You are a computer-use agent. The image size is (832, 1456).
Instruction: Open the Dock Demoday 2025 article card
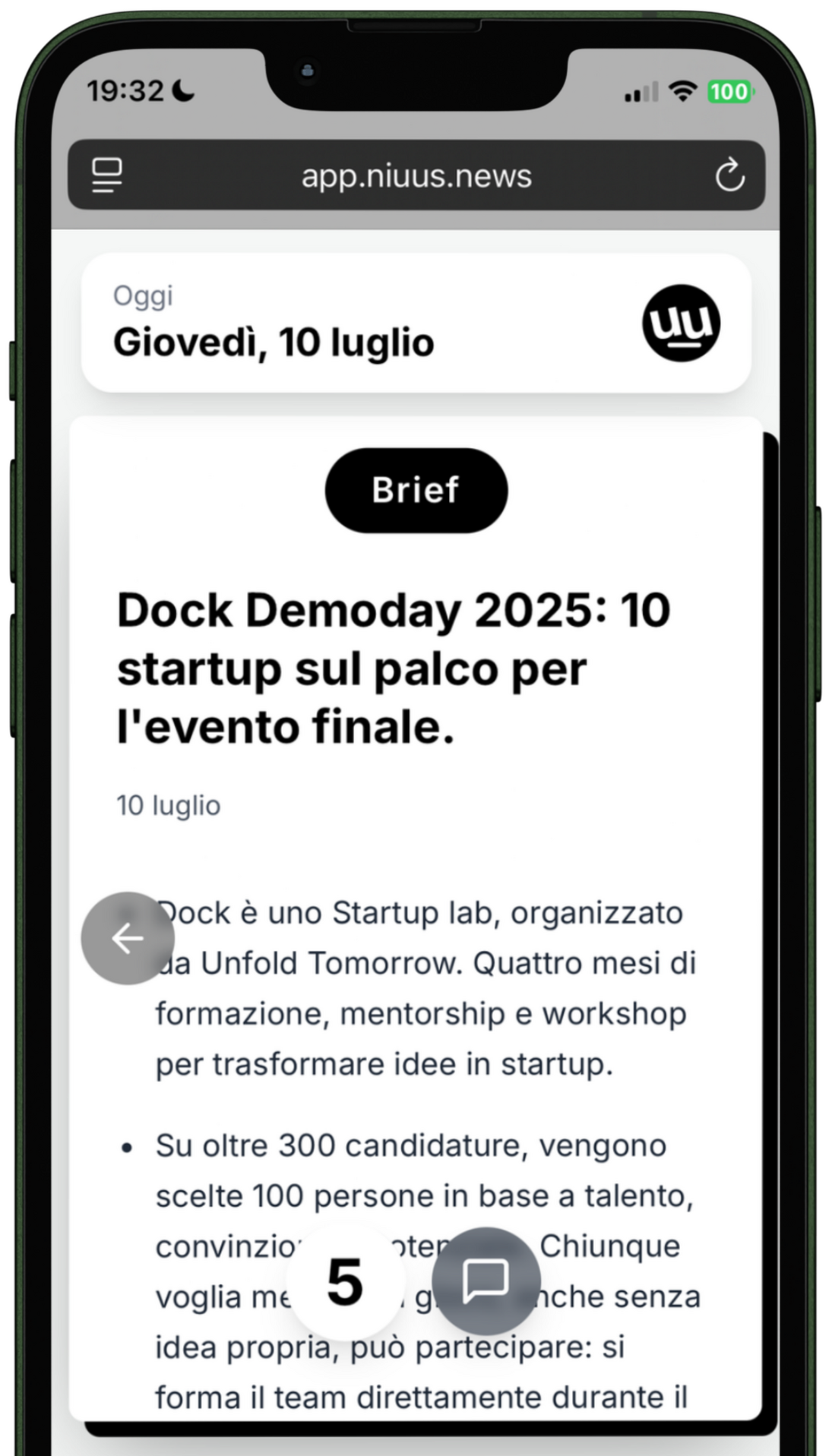click(x=394, y=668)
